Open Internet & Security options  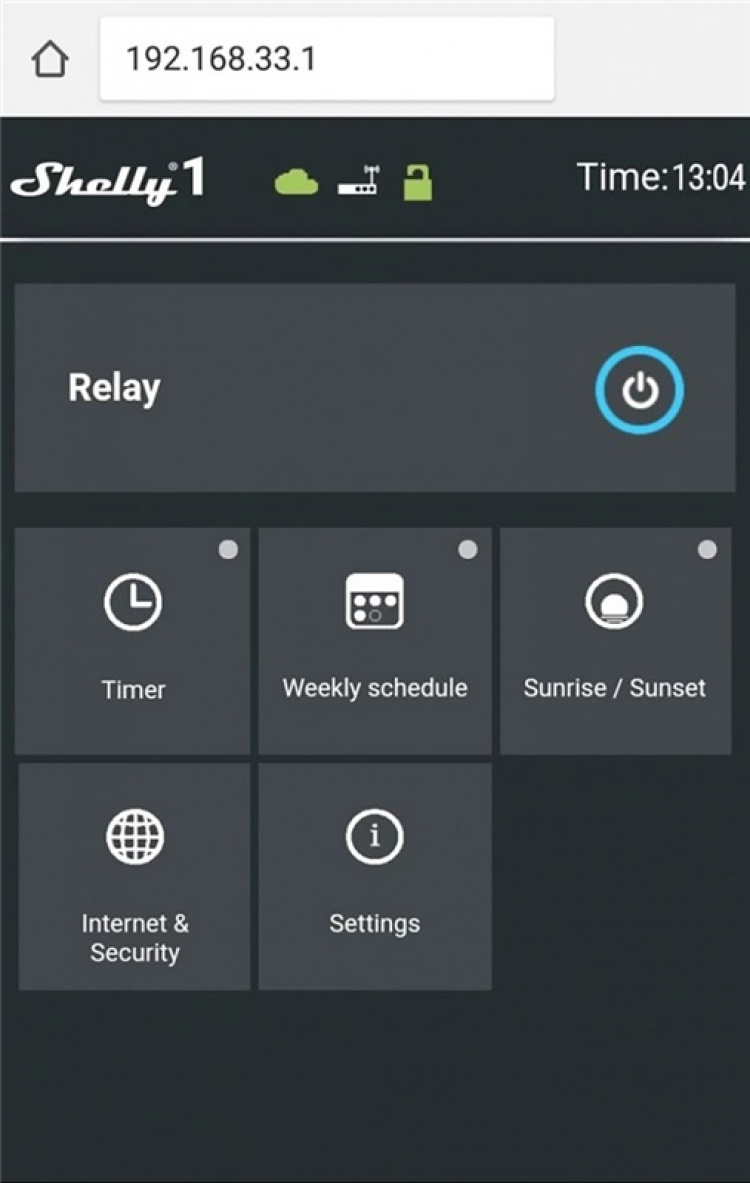point(134,877)
